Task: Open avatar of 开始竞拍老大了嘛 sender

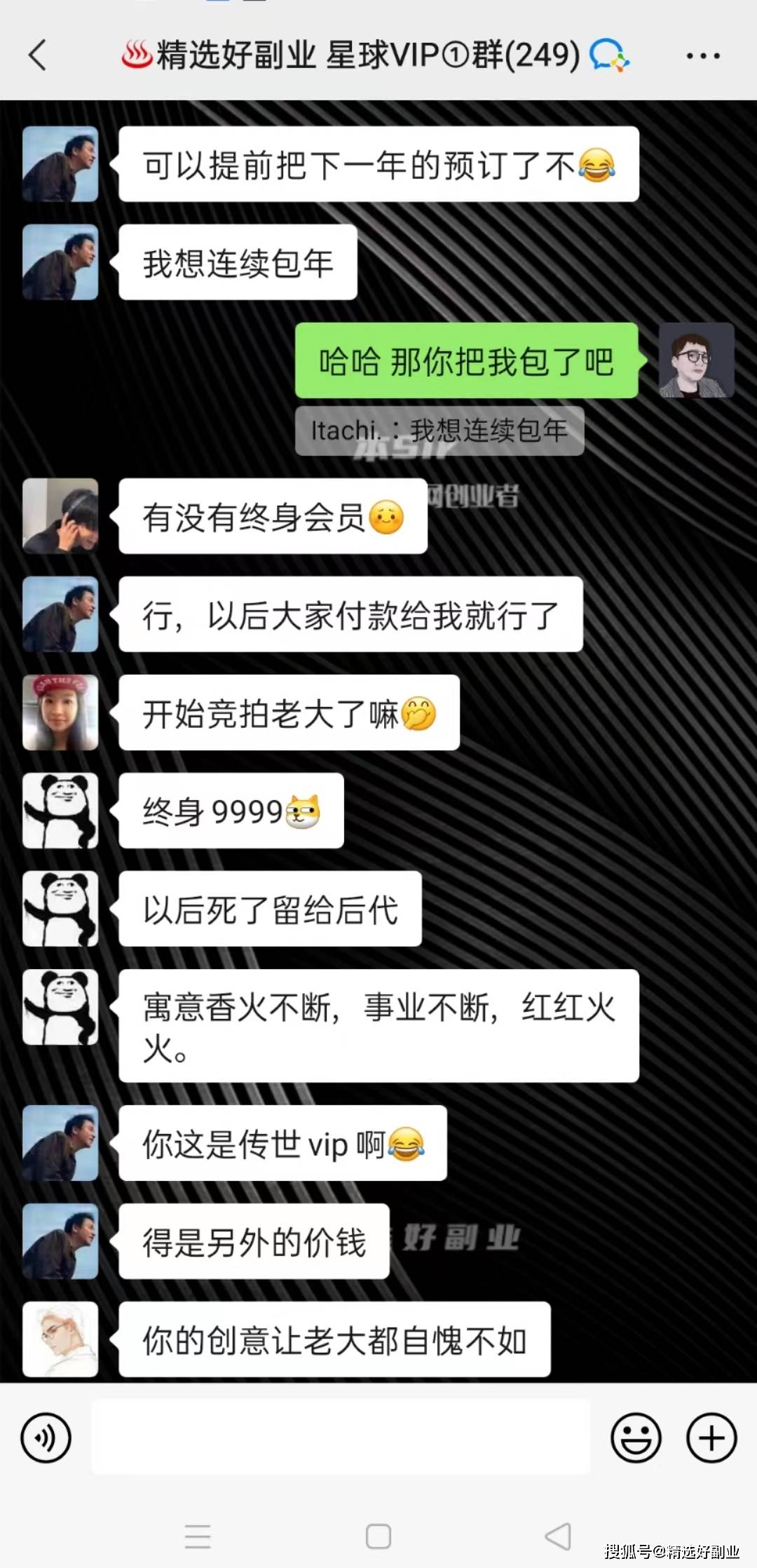Action: point(60,712)
